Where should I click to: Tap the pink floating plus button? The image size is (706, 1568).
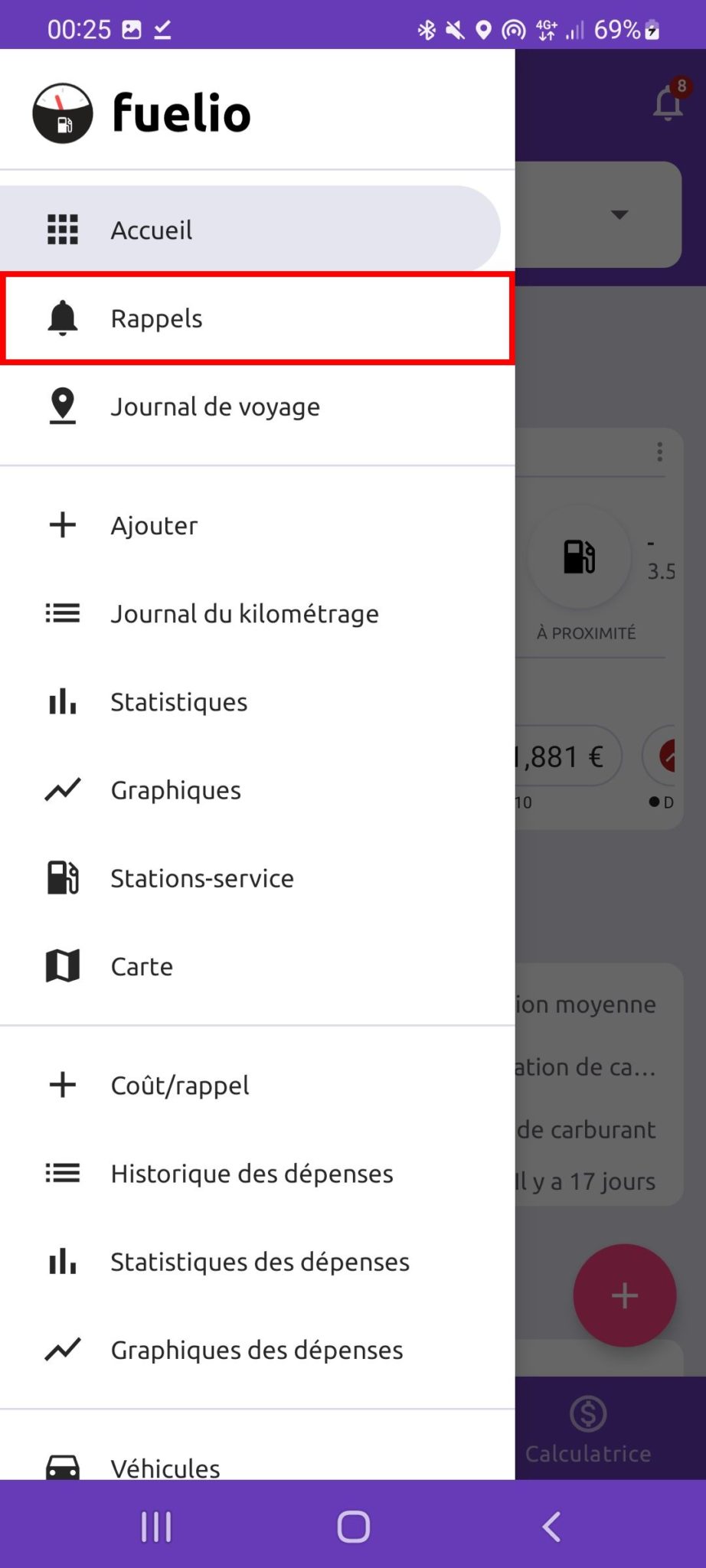[624, 1295]
